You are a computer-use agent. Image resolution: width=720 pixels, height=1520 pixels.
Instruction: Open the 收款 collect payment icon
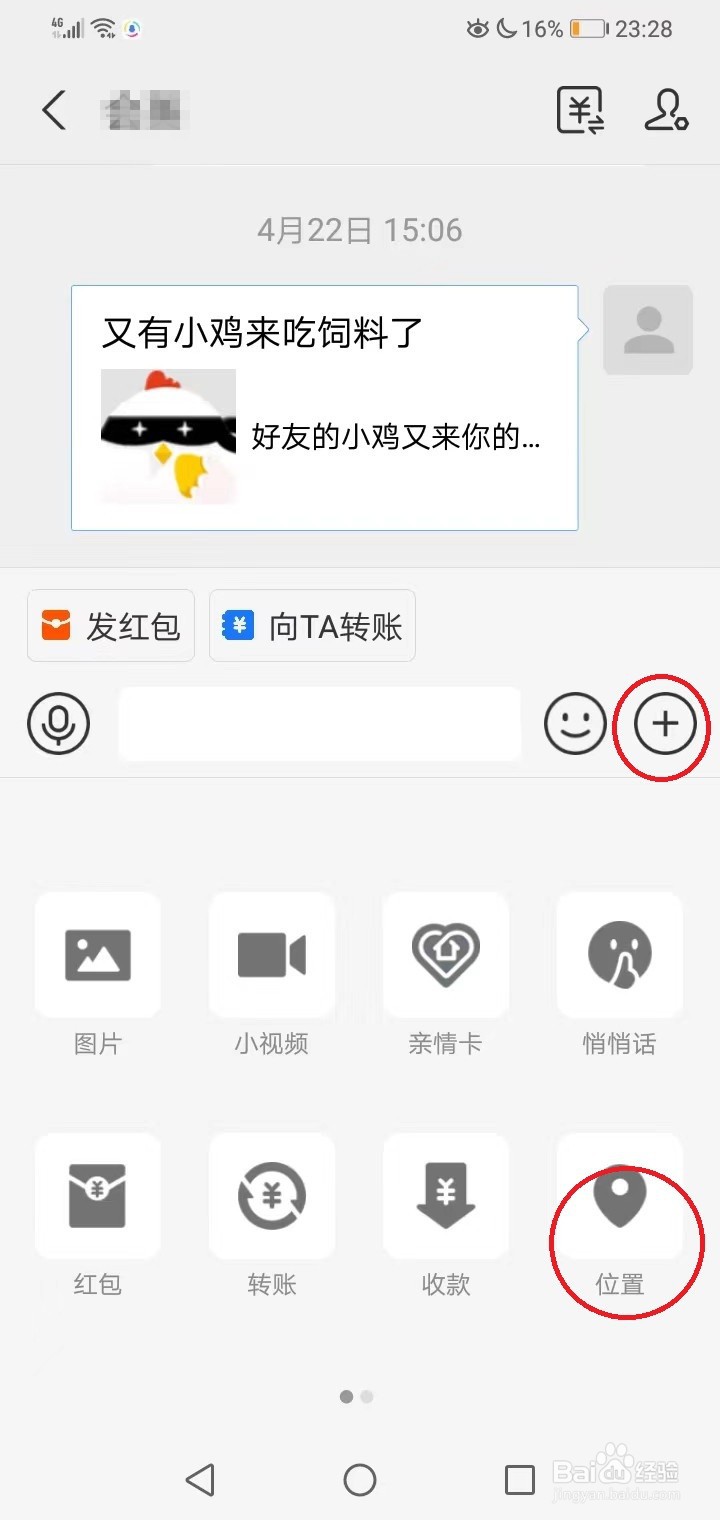pyautogui.click(x=445, y=1195)
